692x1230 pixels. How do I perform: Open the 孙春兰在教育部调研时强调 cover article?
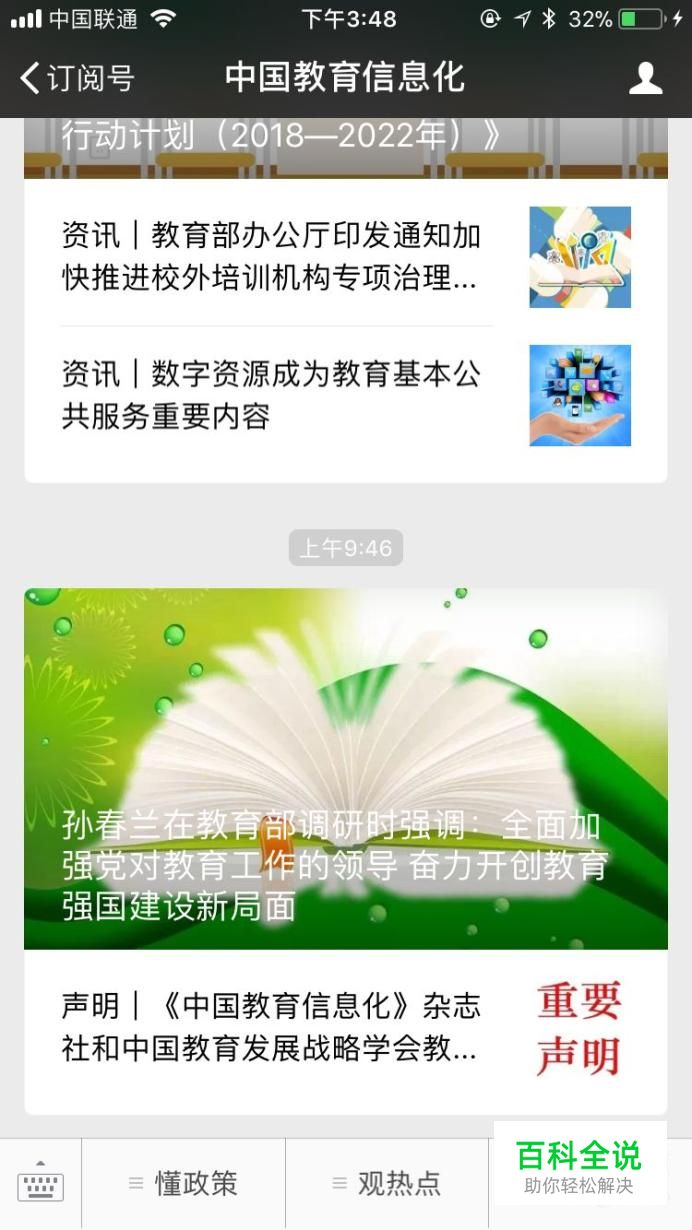pos(345,768)
